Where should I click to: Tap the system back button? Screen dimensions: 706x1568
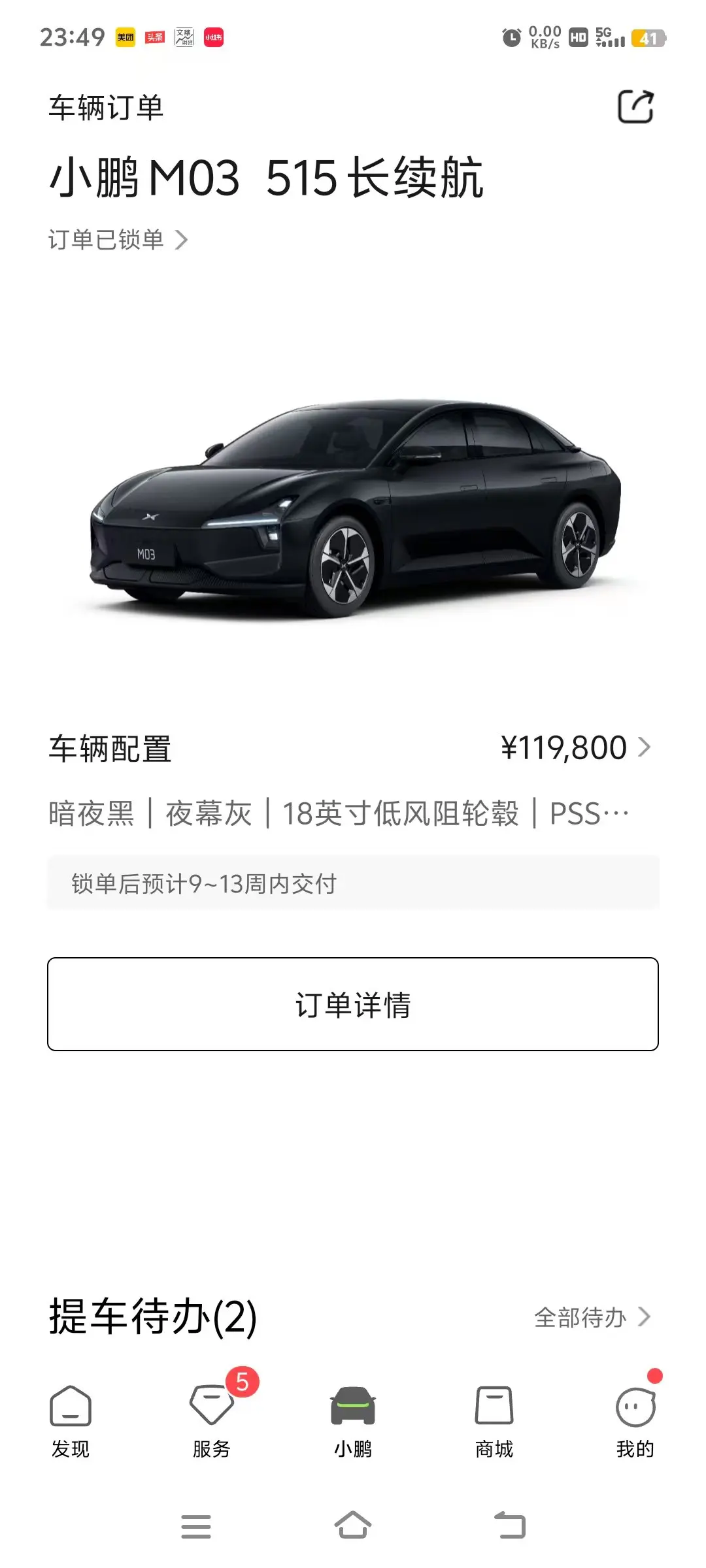pyautogui.click(x=510, y=1526)
